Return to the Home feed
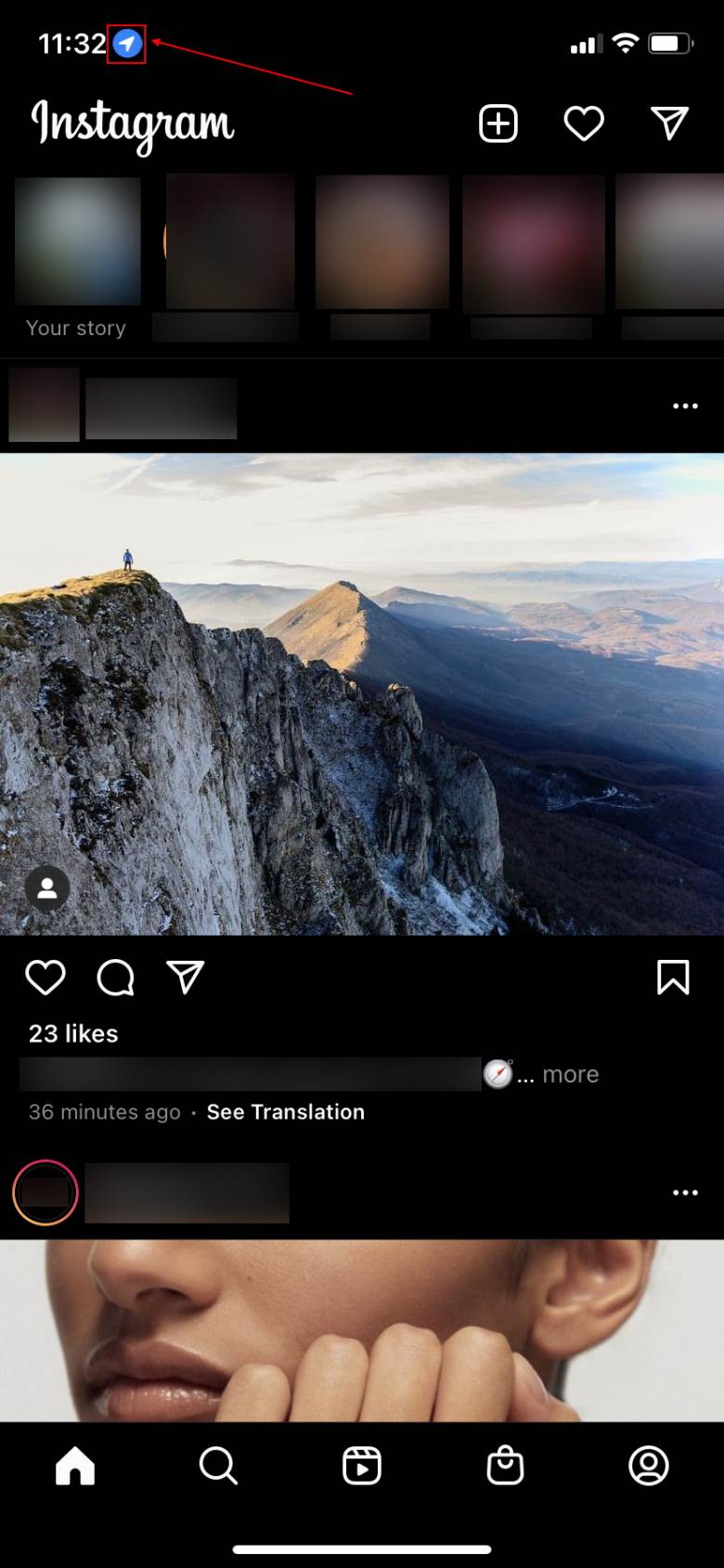724x1568 pixels. coord(74,1467)
